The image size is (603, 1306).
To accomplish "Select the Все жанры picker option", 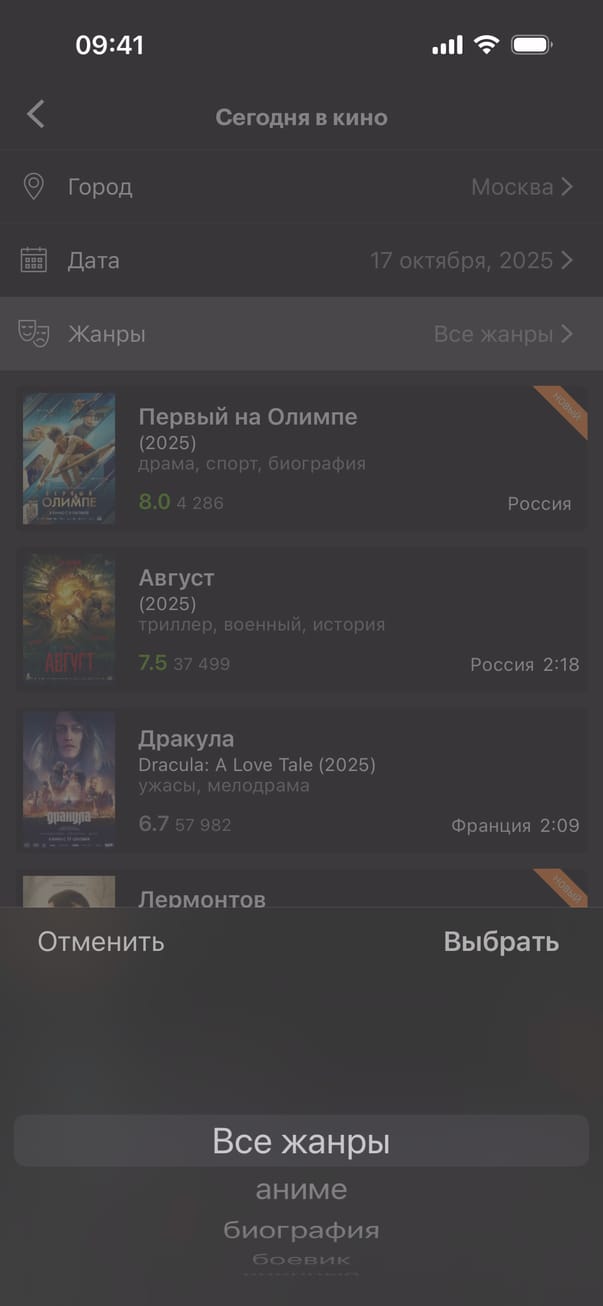I will 301,1141.
